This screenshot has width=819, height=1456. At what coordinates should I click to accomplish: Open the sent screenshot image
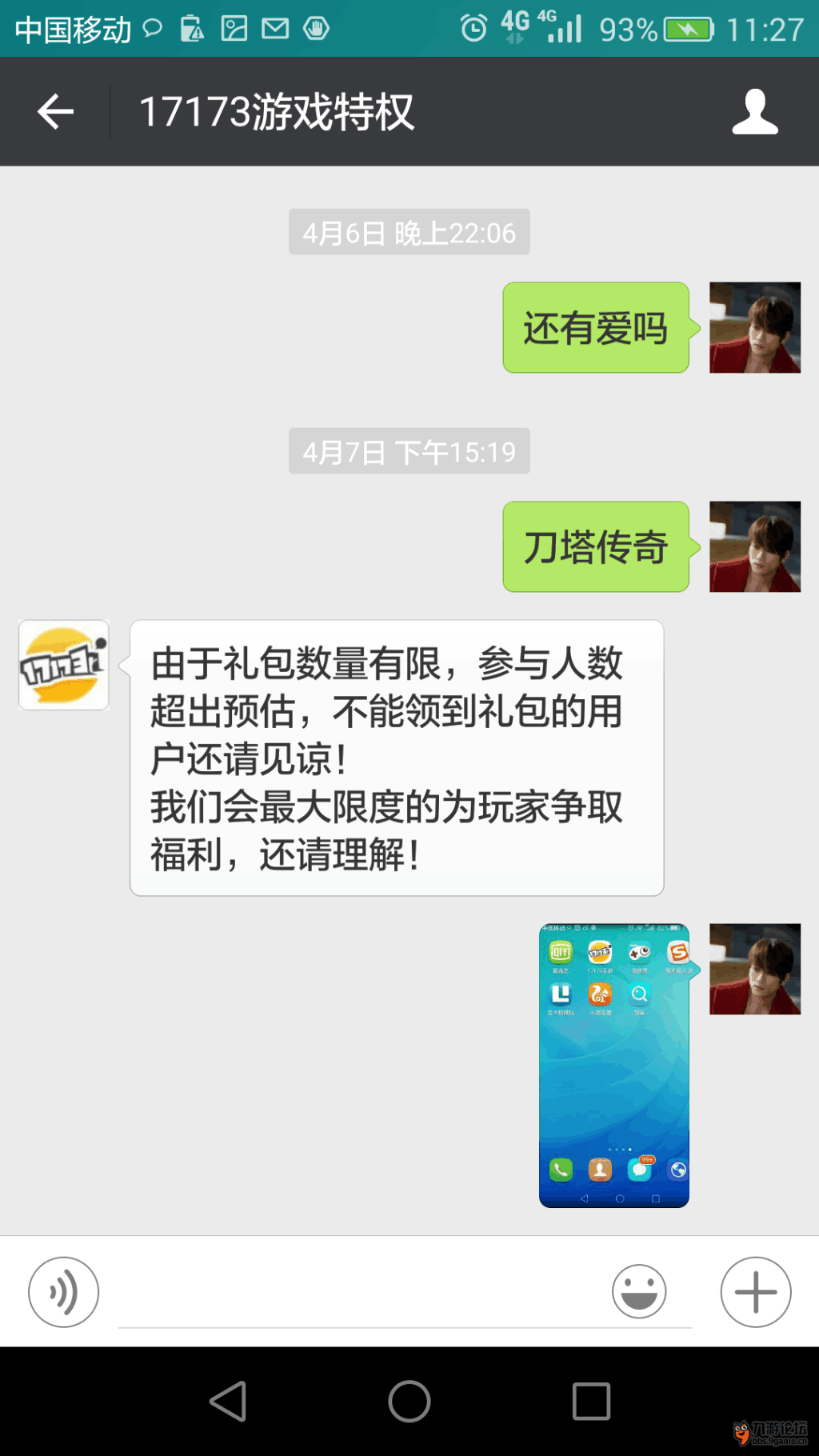[613, 1065]
